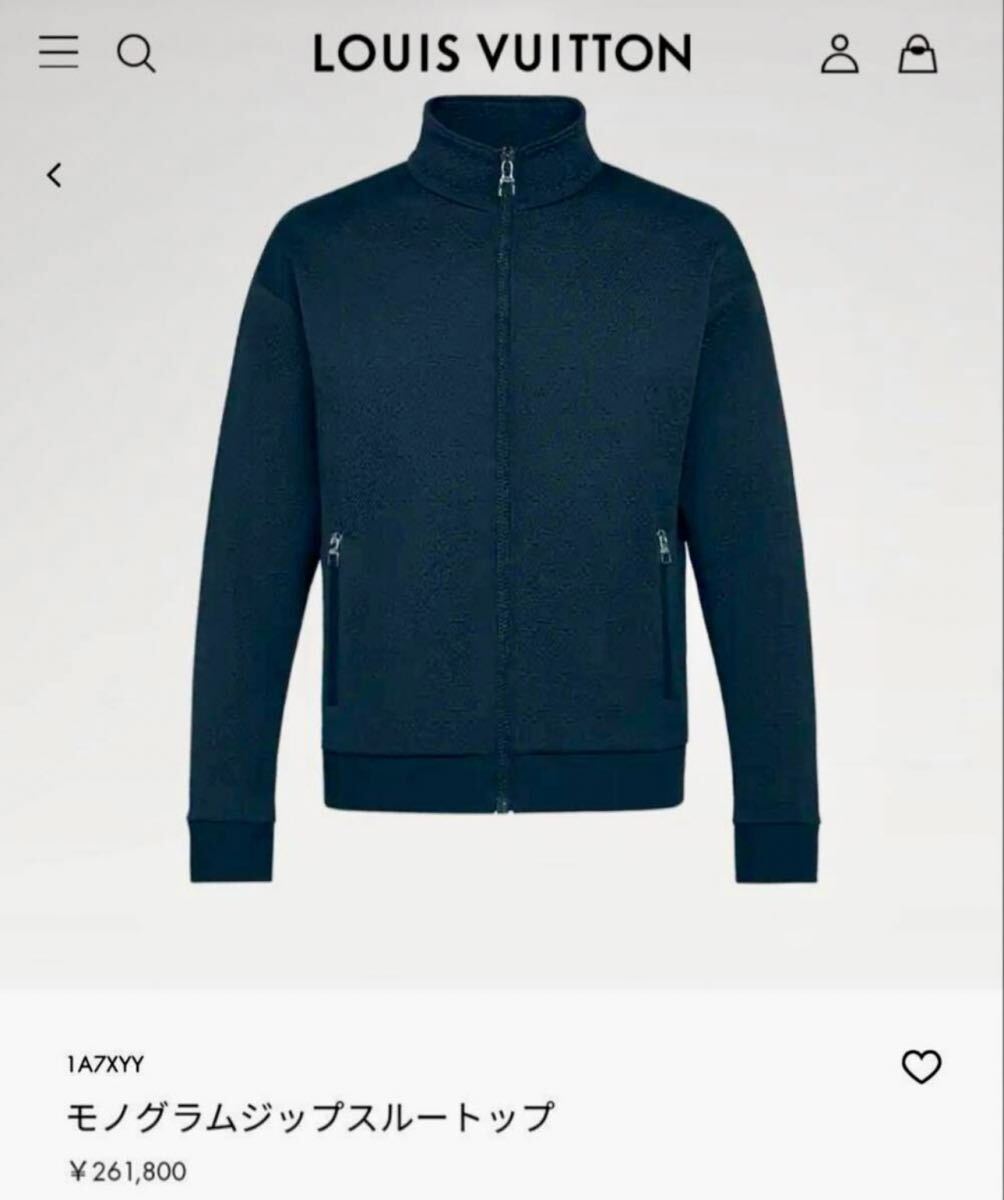Screen dimensions: 1004x1200
Task: Add the jacket to wishlist heart
Action: click(x=921, y=1068)
